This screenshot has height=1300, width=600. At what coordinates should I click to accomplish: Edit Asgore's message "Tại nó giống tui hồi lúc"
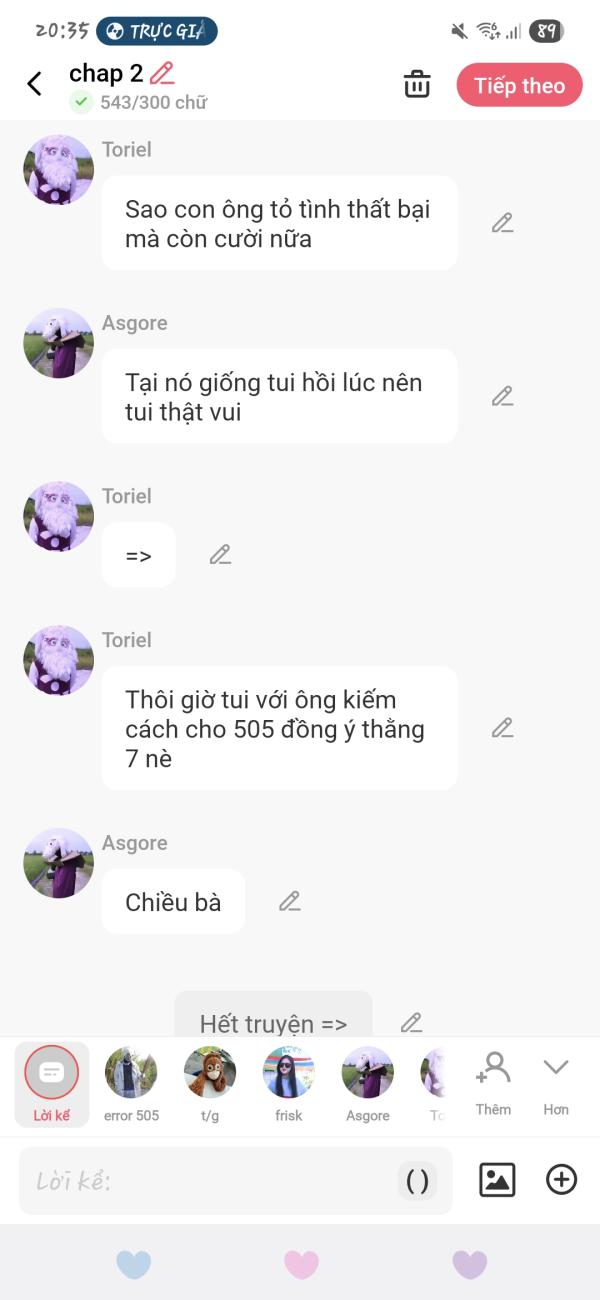pos(502,396)
